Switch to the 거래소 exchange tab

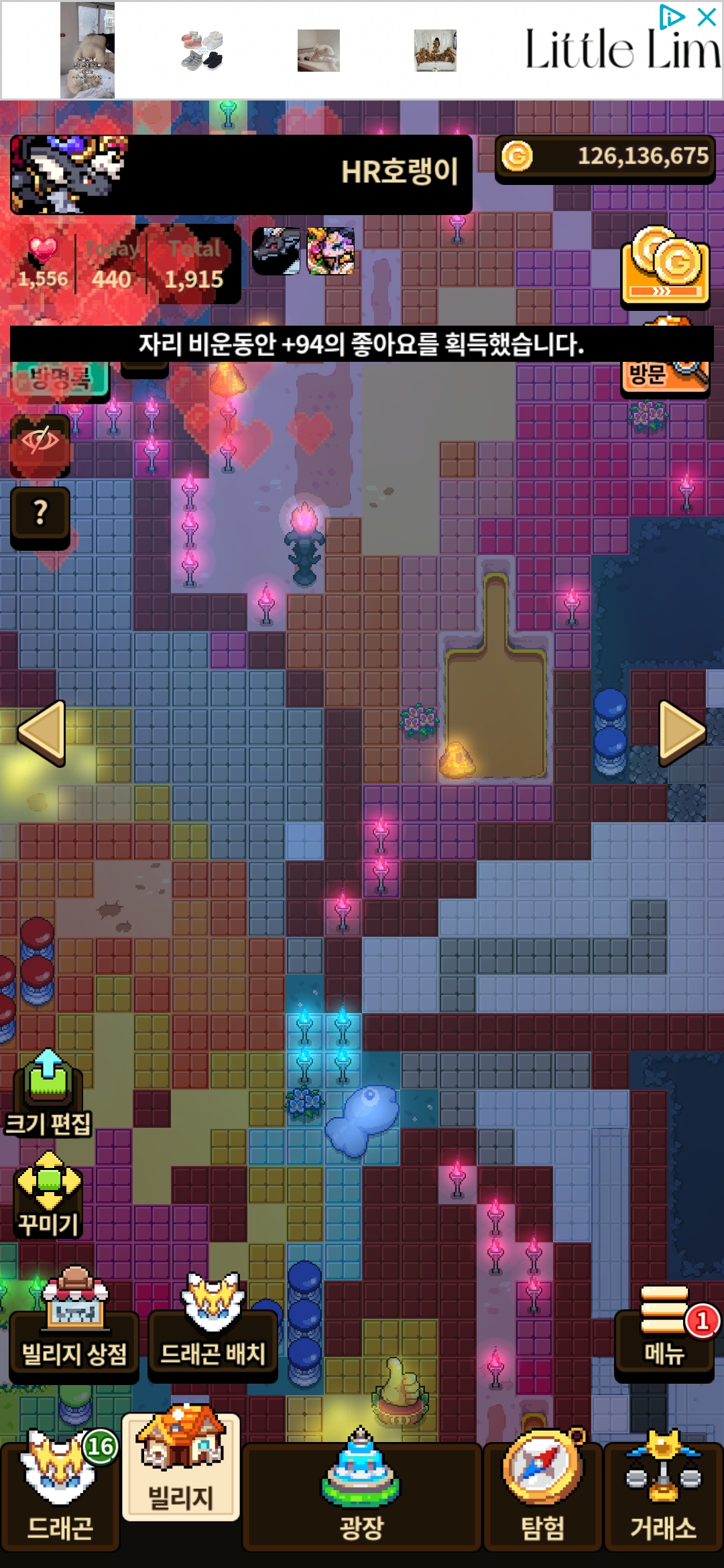(664, 1493)
